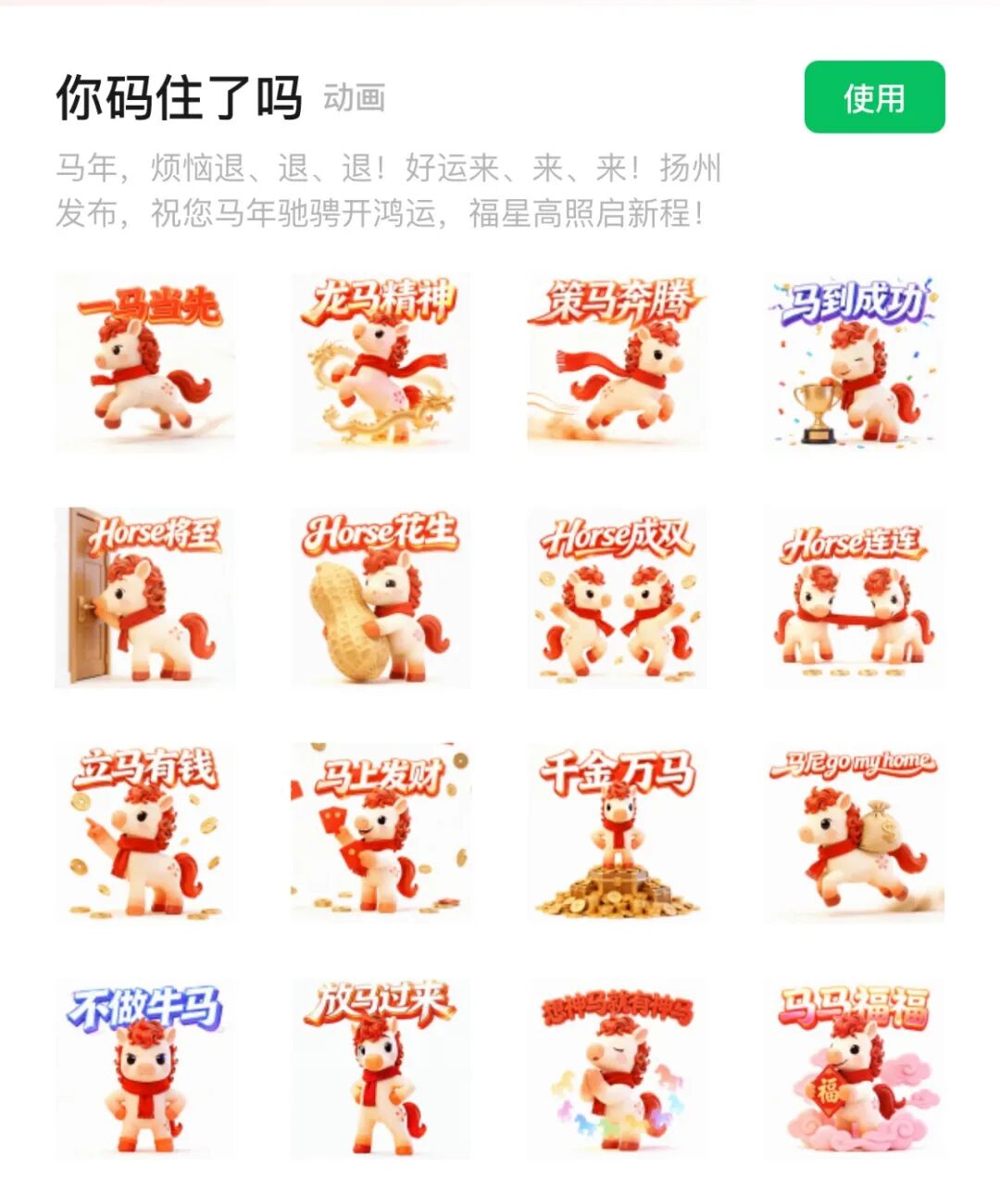Viewport: 1000px width, 1204px height.
Task: Preview the 千金万马 sticker
Action: coord(618,834)
